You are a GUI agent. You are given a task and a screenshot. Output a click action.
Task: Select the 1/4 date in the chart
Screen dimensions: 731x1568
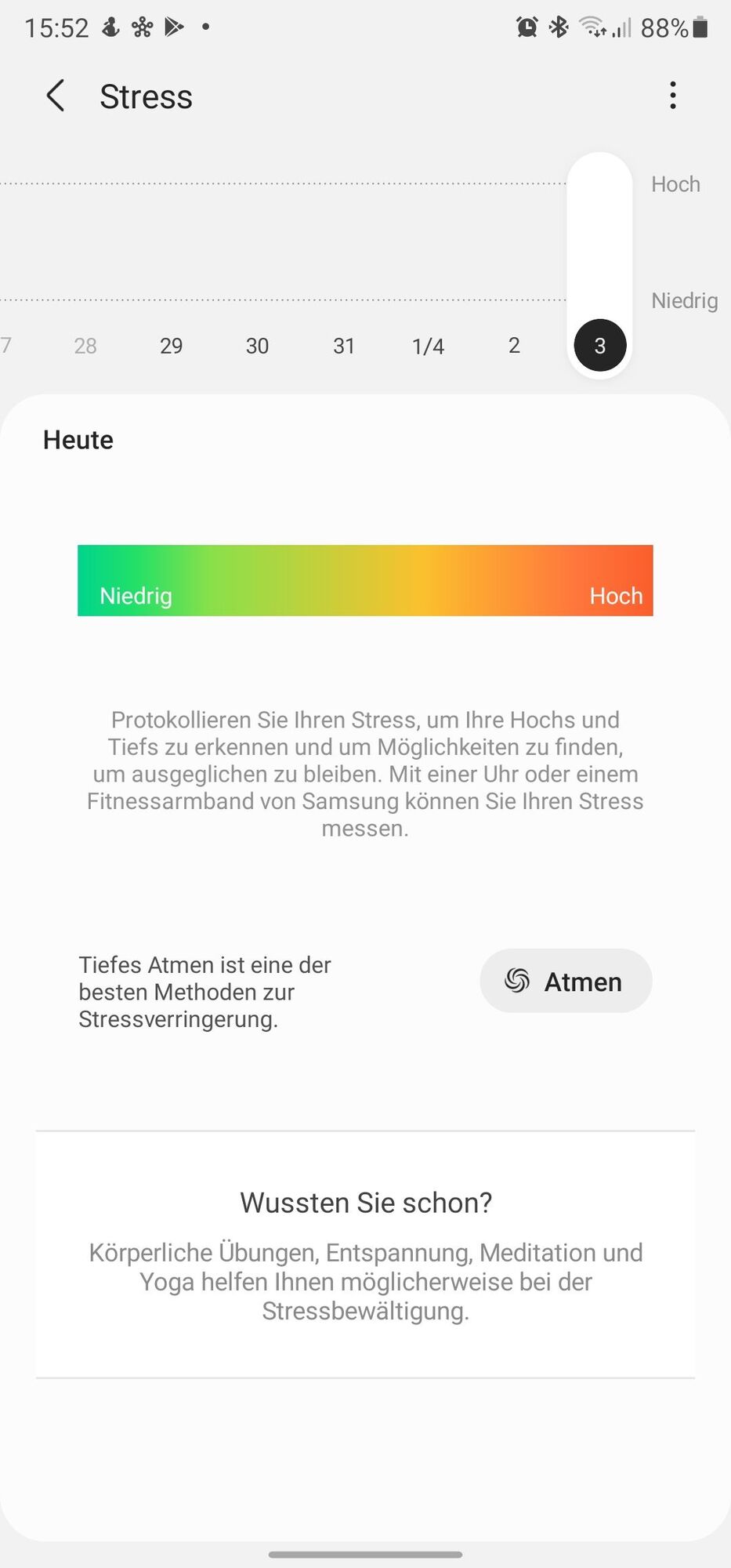[428, 346]
